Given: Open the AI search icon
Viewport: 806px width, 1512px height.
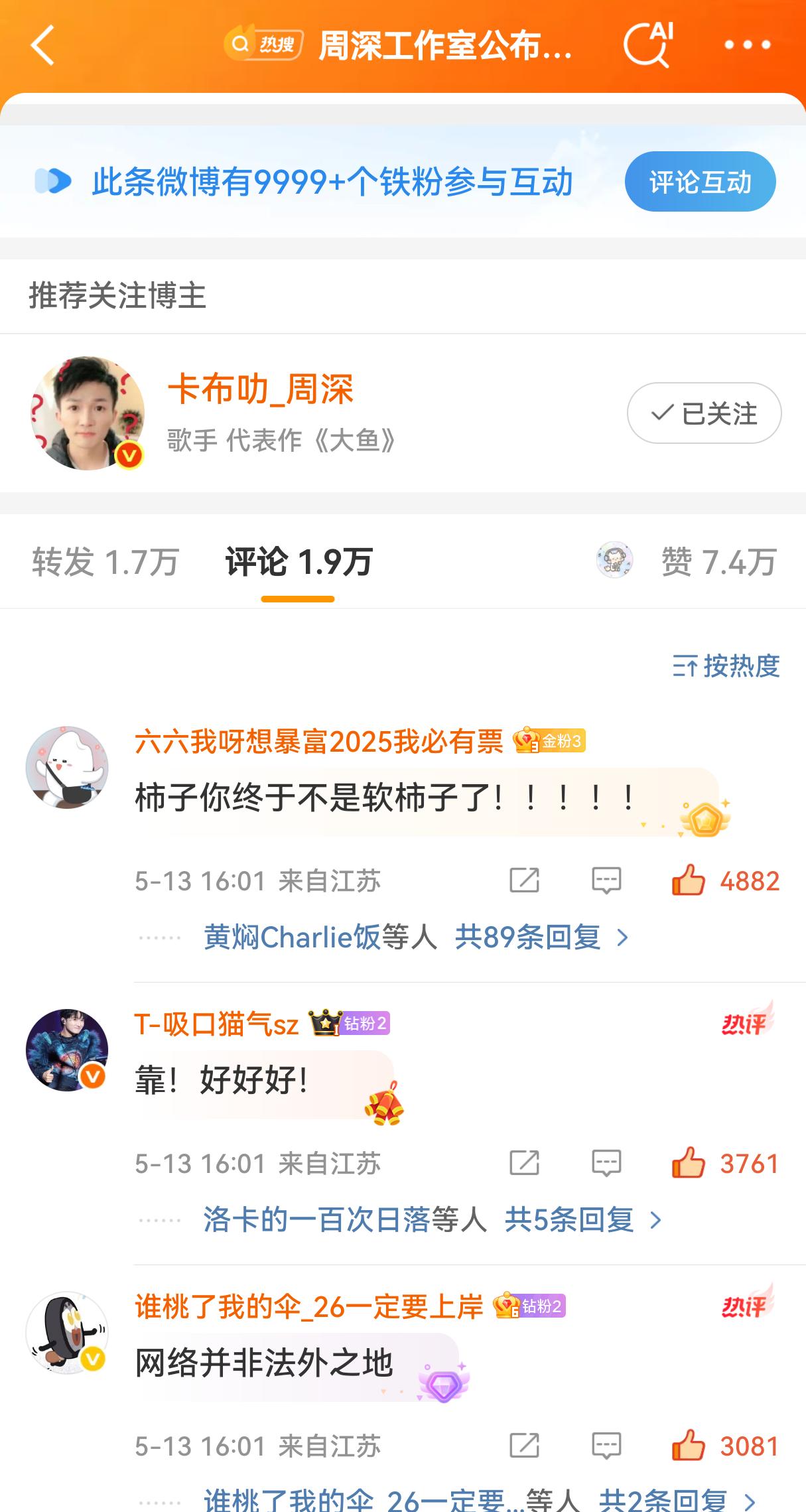Looking at the screenshot, I should pyautogui.click(x=647, y=44).
